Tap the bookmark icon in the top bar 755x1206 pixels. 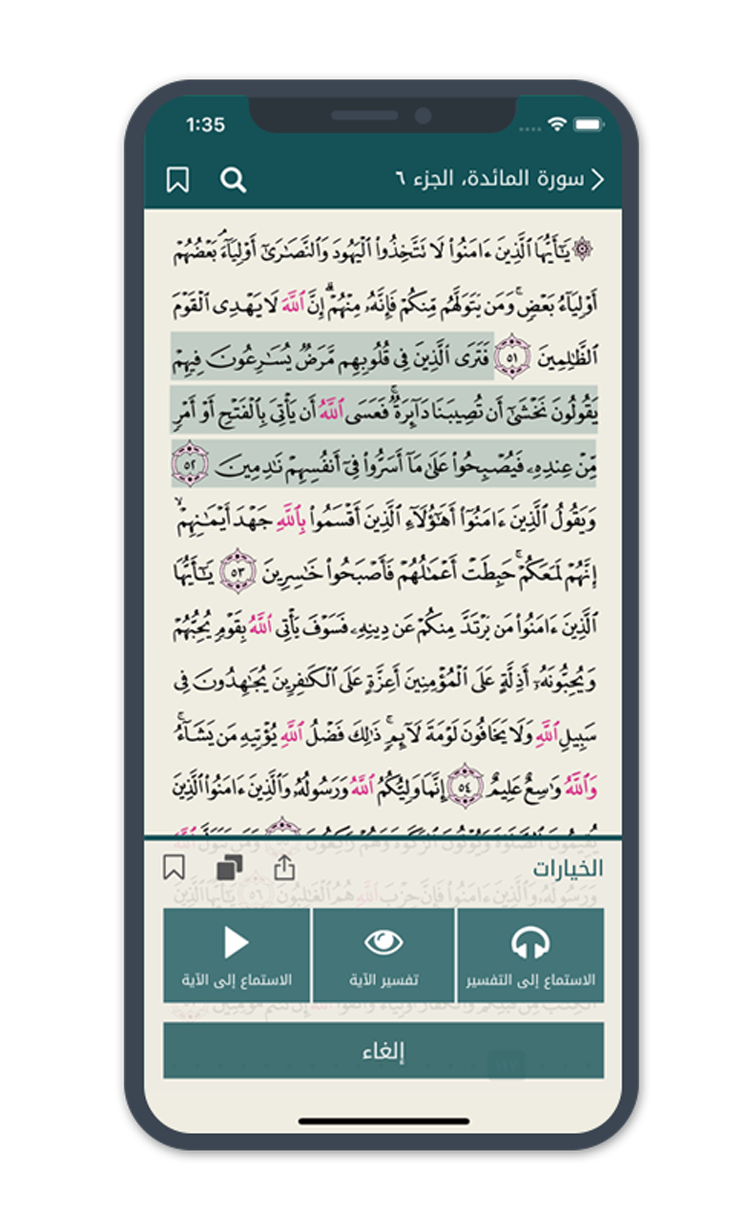click(x=180, y=178)
